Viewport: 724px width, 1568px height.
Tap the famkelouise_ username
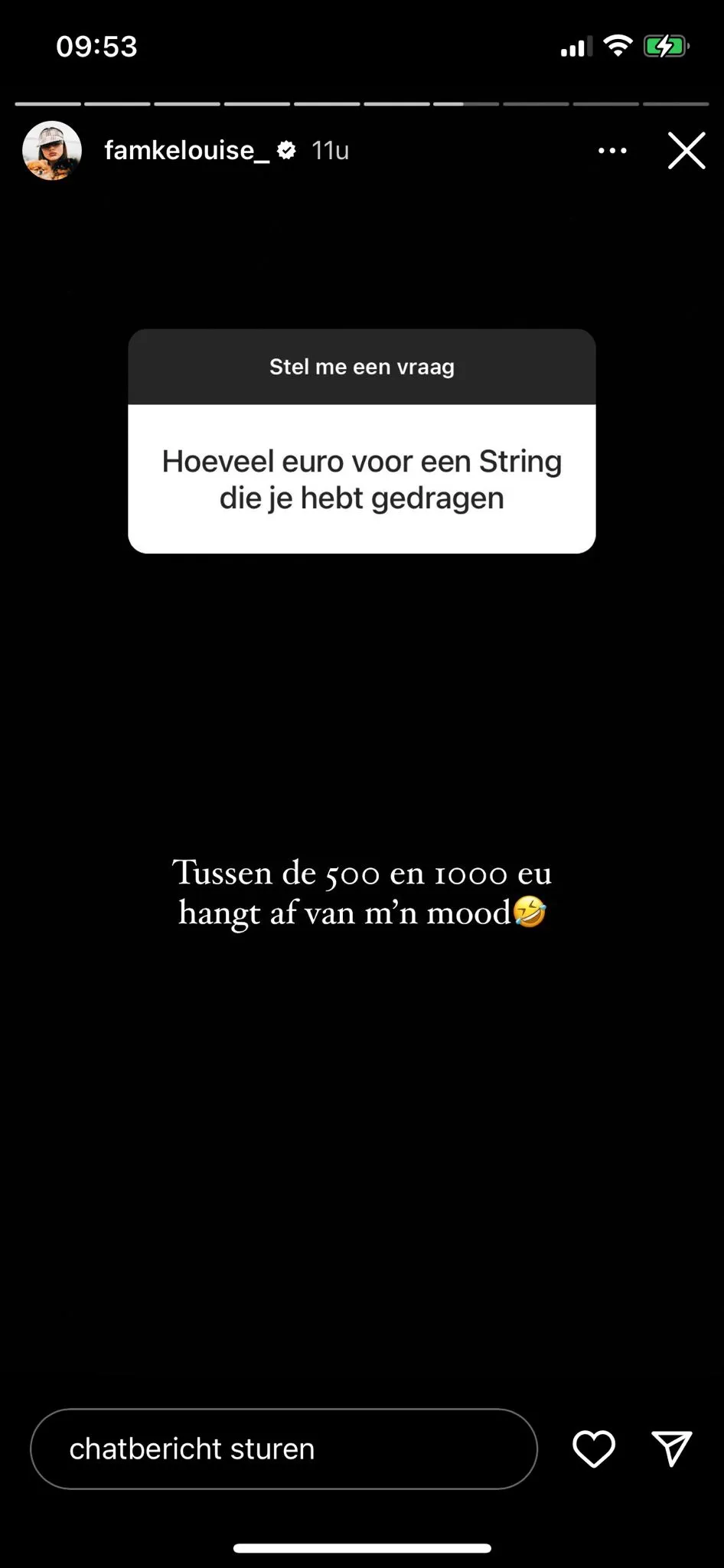coord(187,150)
